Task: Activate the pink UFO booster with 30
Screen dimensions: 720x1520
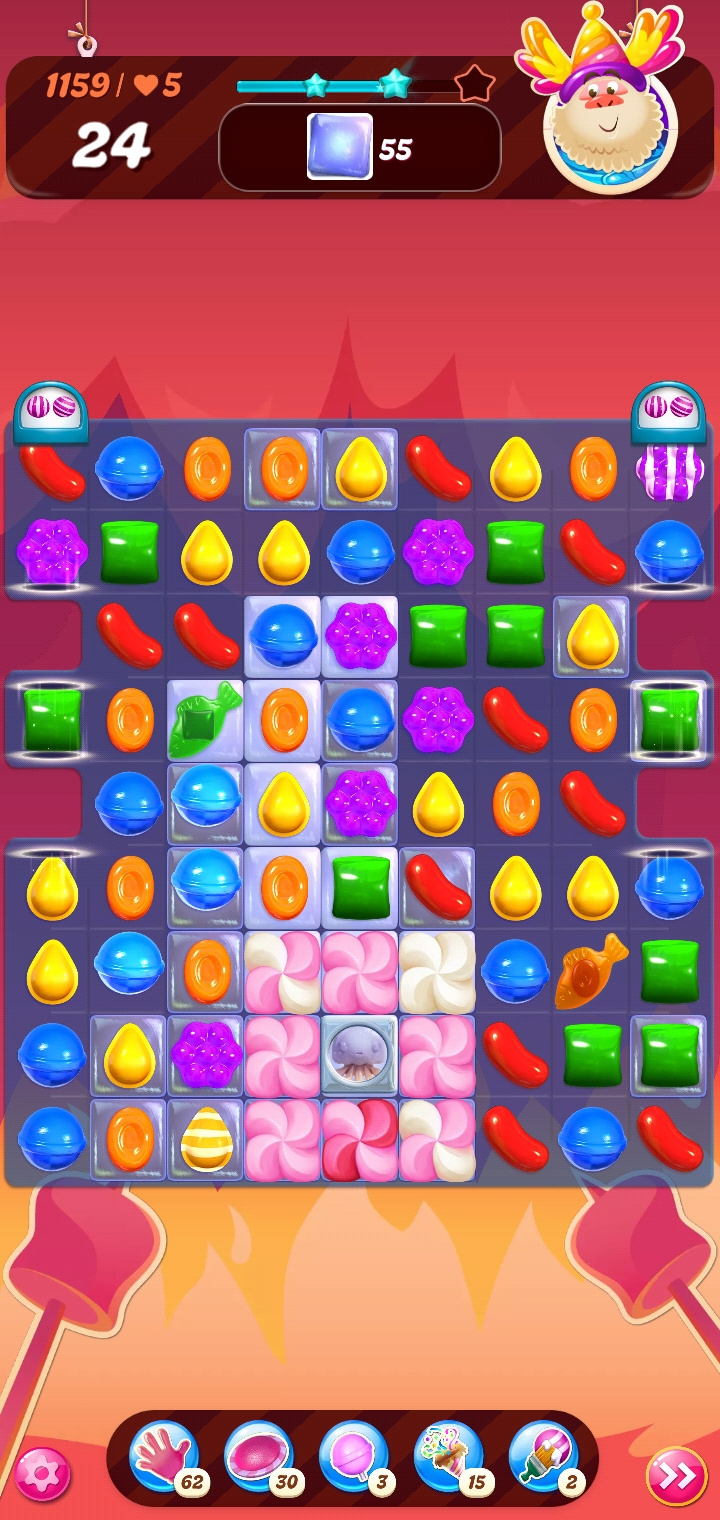Action: pos(258,1456)
